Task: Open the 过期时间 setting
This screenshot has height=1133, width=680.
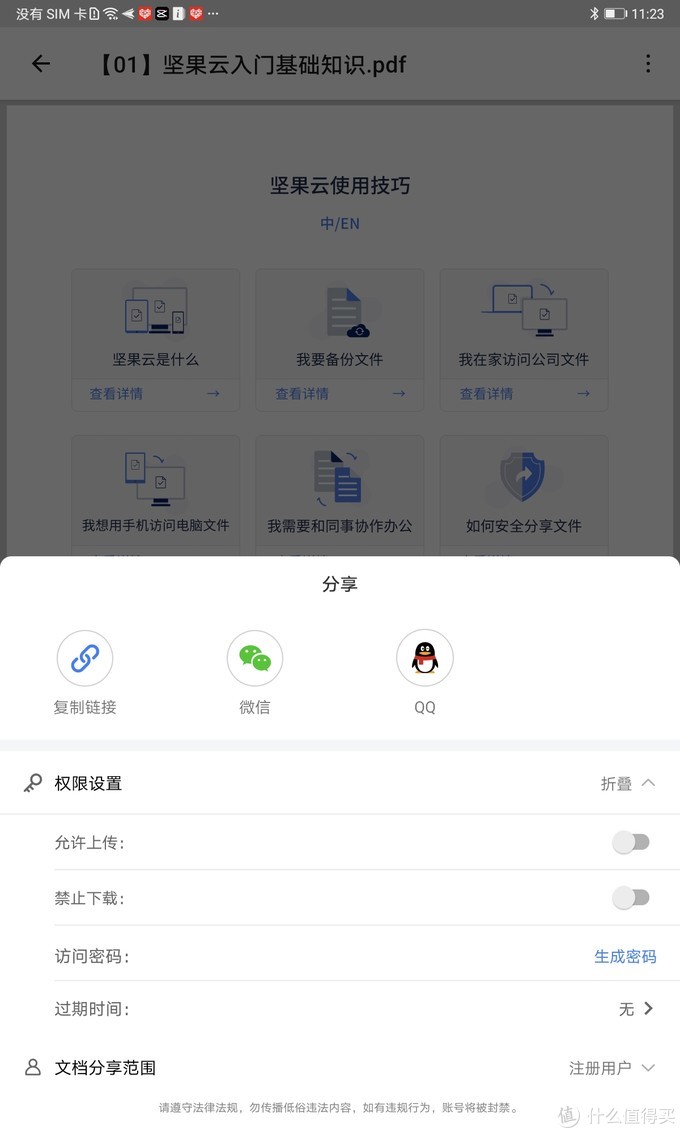Action: (636, 1009)
